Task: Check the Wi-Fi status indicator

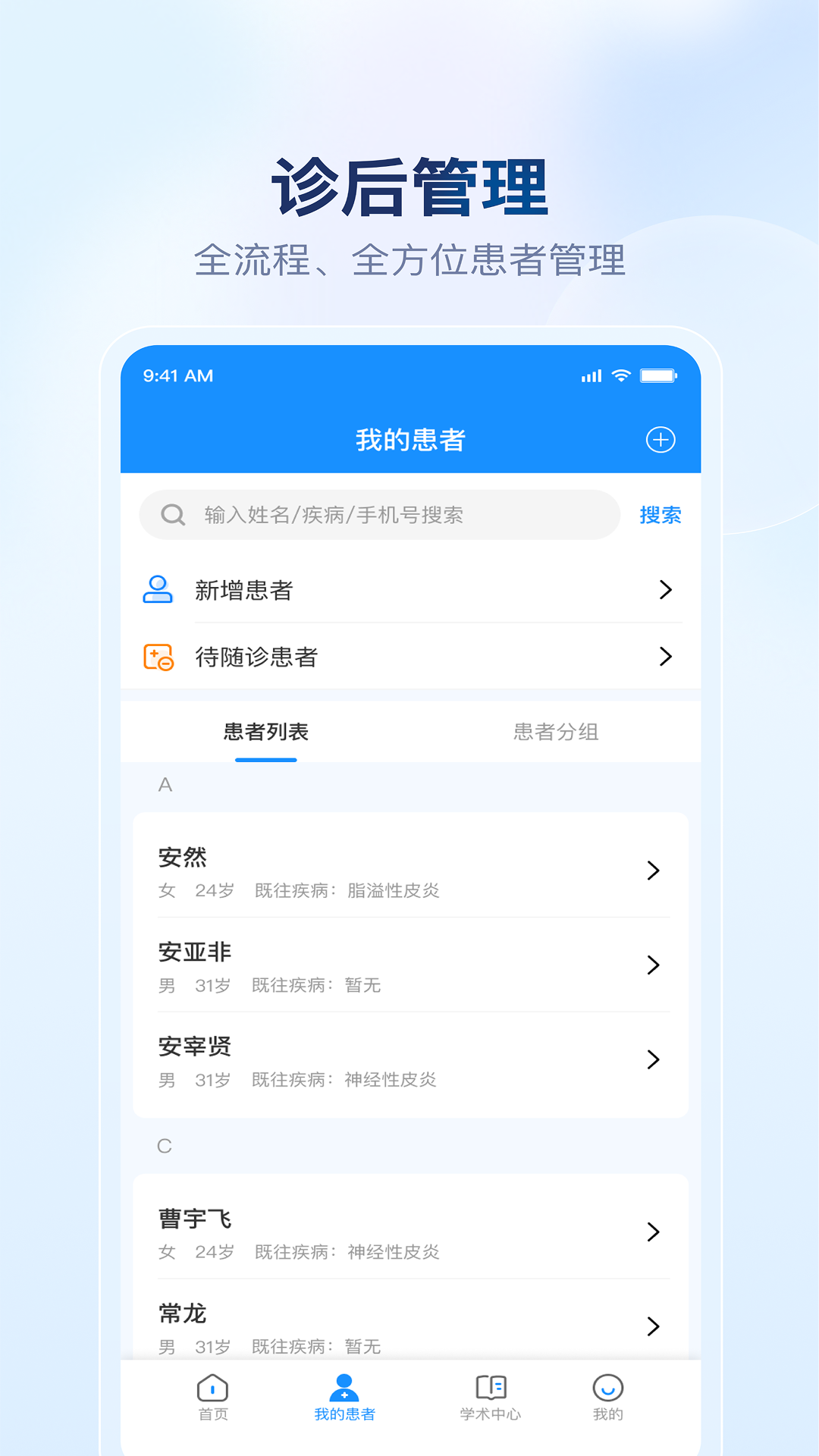Action: point(622,375)
